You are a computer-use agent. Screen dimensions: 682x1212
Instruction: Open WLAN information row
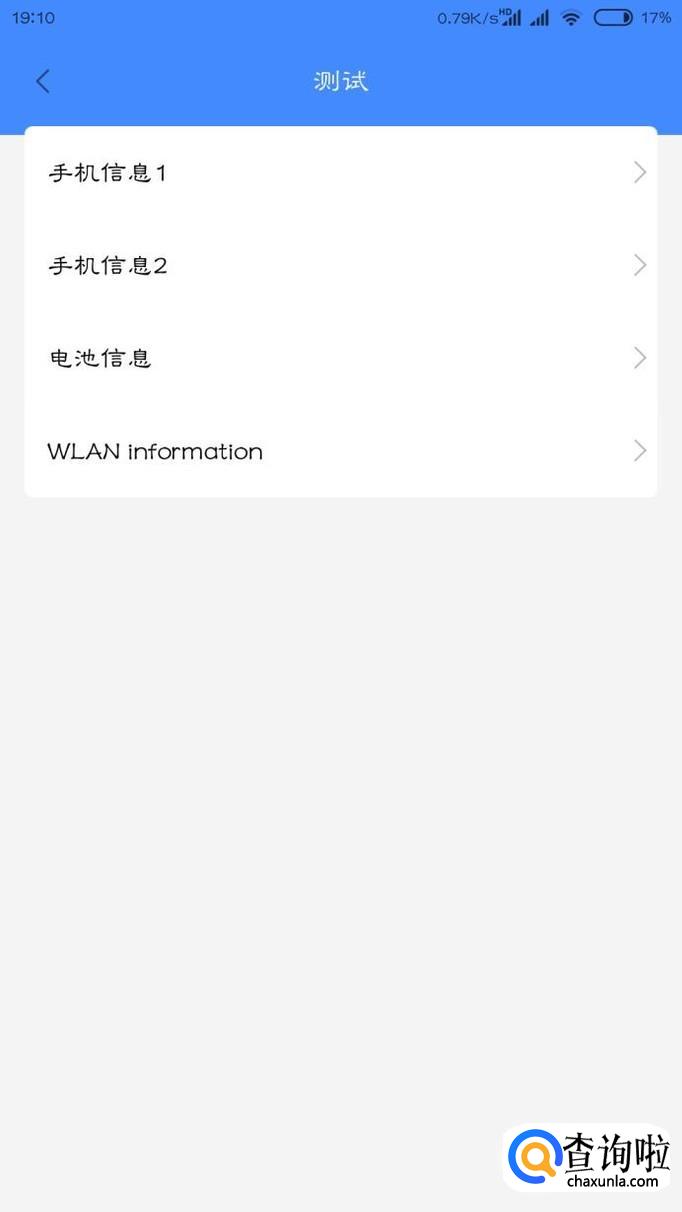click(x=340, y=451)
